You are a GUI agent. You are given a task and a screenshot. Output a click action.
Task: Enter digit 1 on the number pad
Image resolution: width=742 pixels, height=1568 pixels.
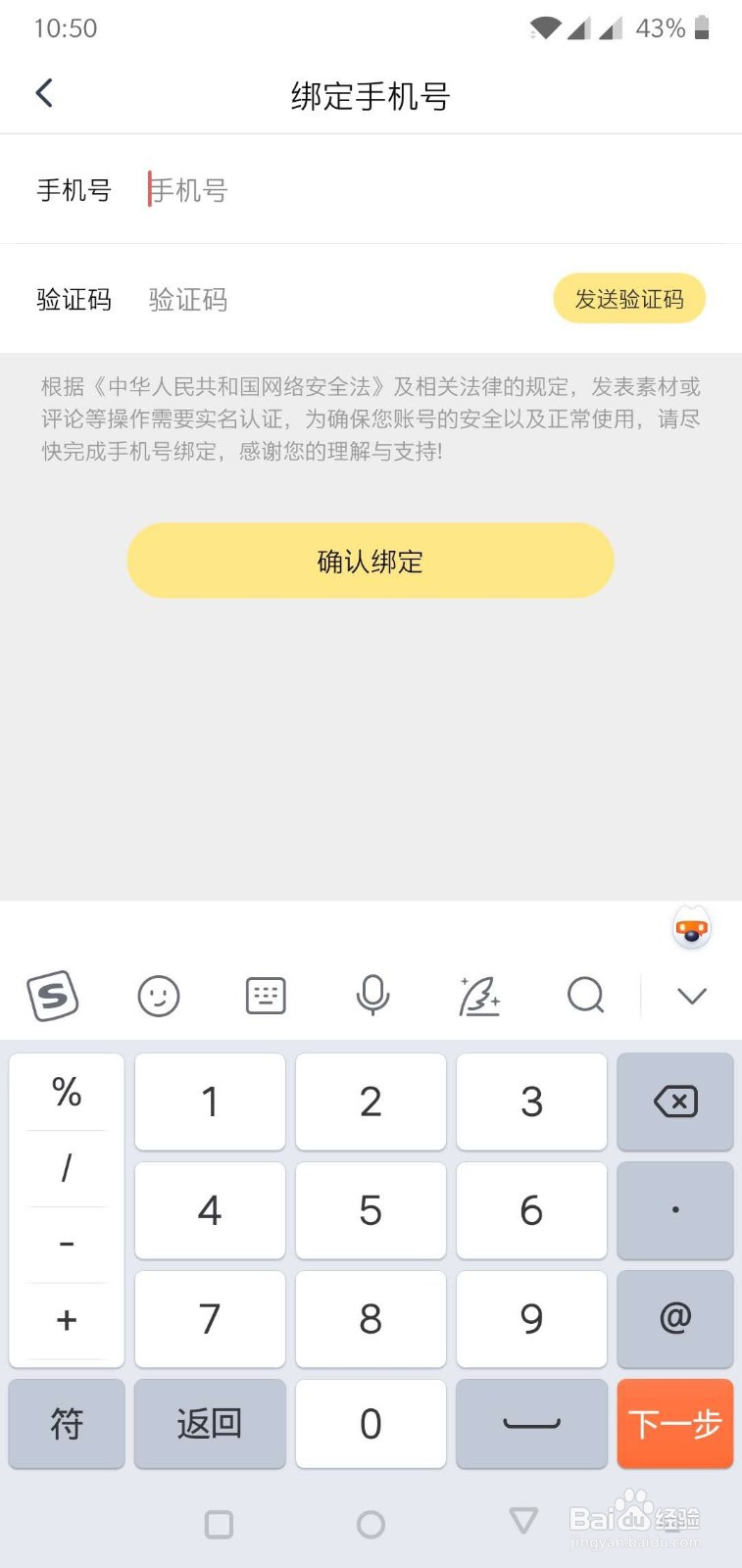coord(210,1102)
